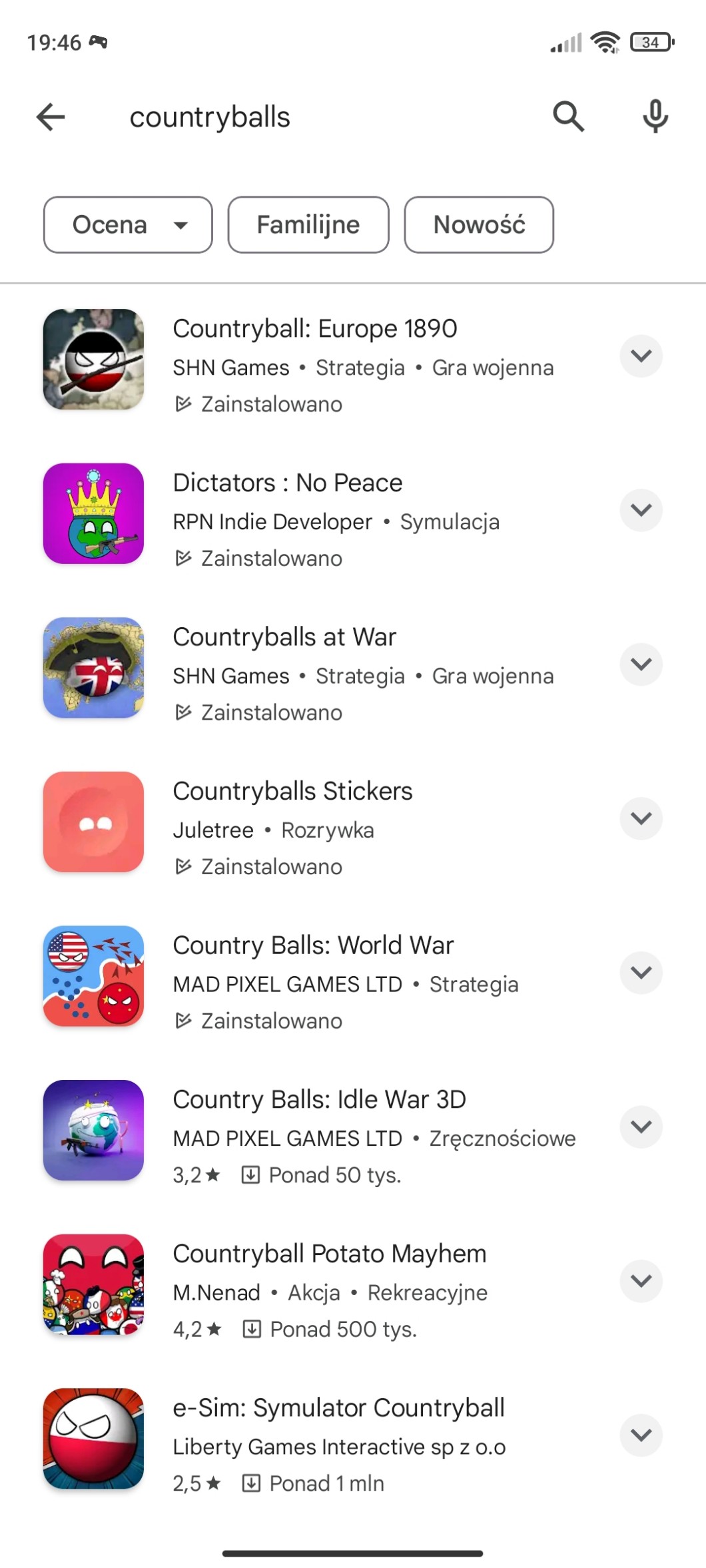This screenshot has height=1568, width=706.
Task: Open Country Balls: World War listing
Action: [313, 945]
